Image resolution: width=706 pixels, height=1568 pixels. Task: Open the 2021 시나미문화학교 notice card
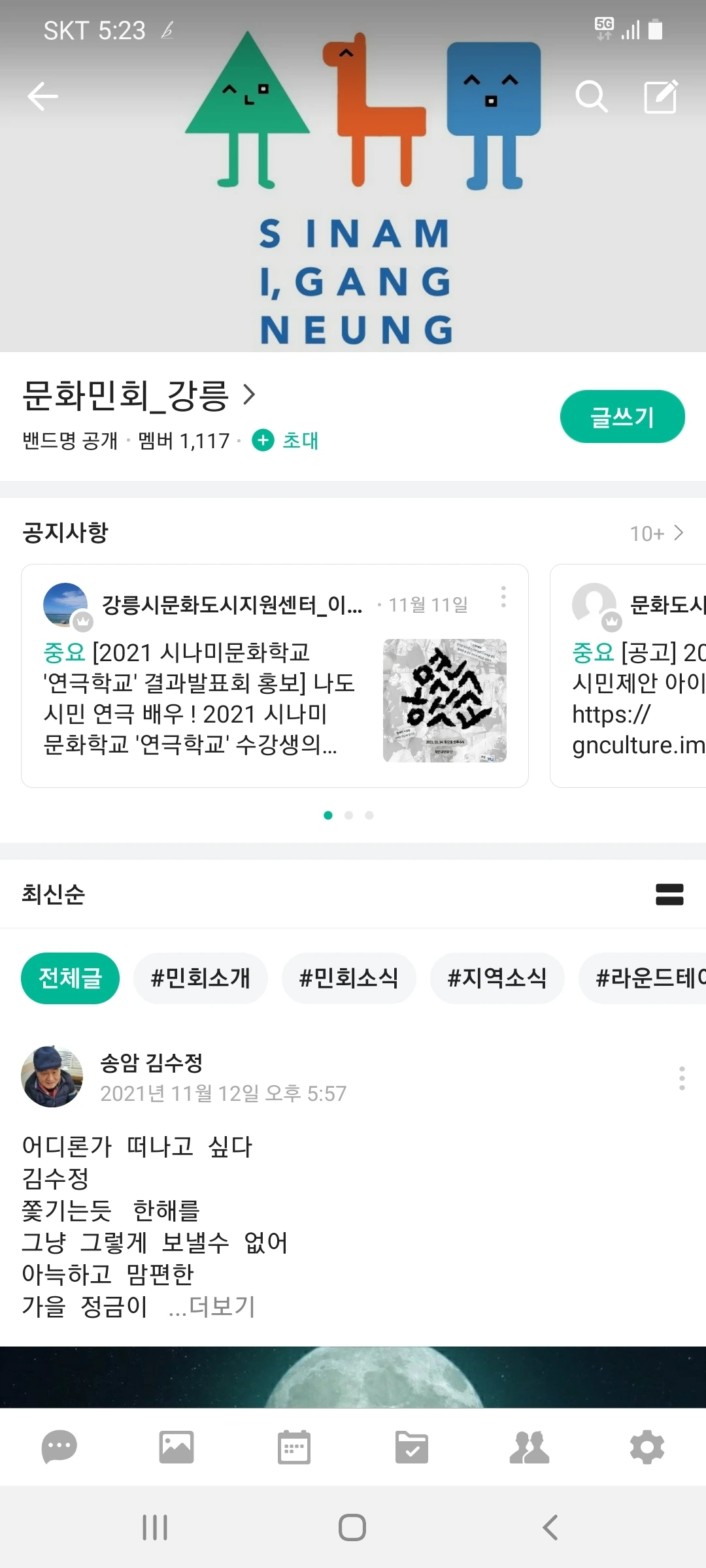point(199,698)
